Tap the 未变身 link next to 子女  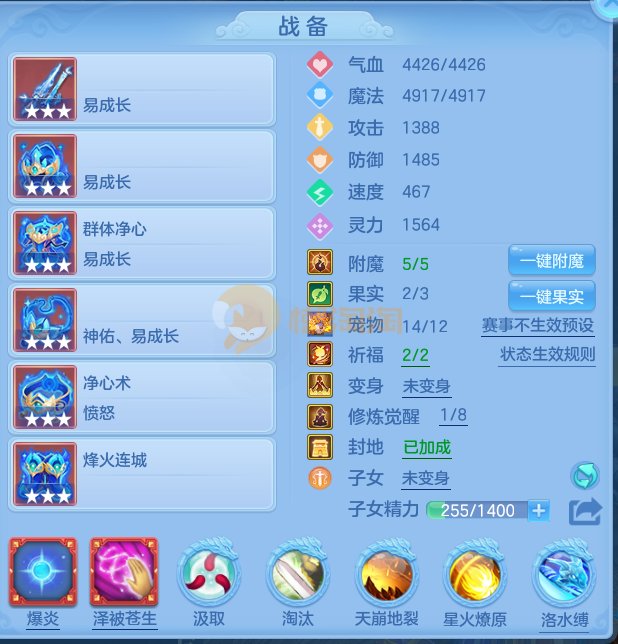point(426,479)
